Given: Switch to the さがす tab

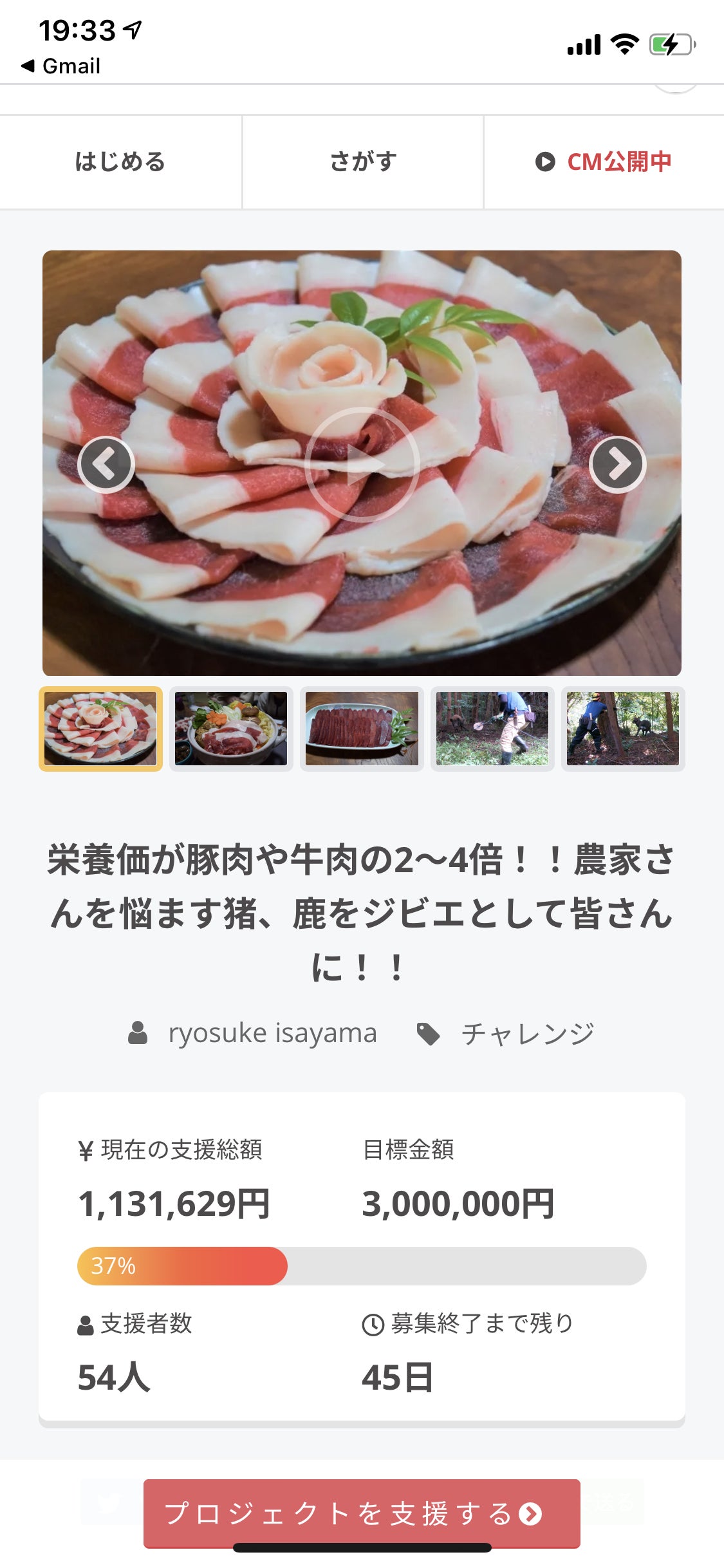Looking at the screenshot, I should pyautogui.click(x=363, y=162).
